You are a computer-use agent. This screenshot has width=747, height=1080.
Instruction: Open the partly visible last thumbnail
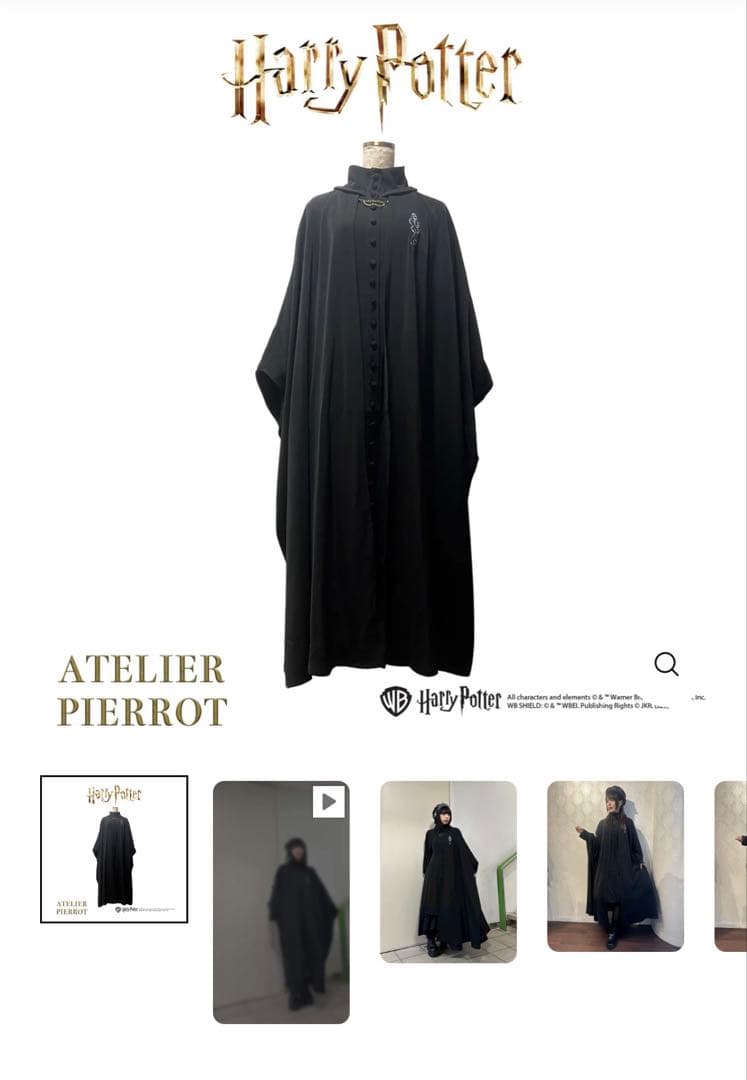coord(732,865)
